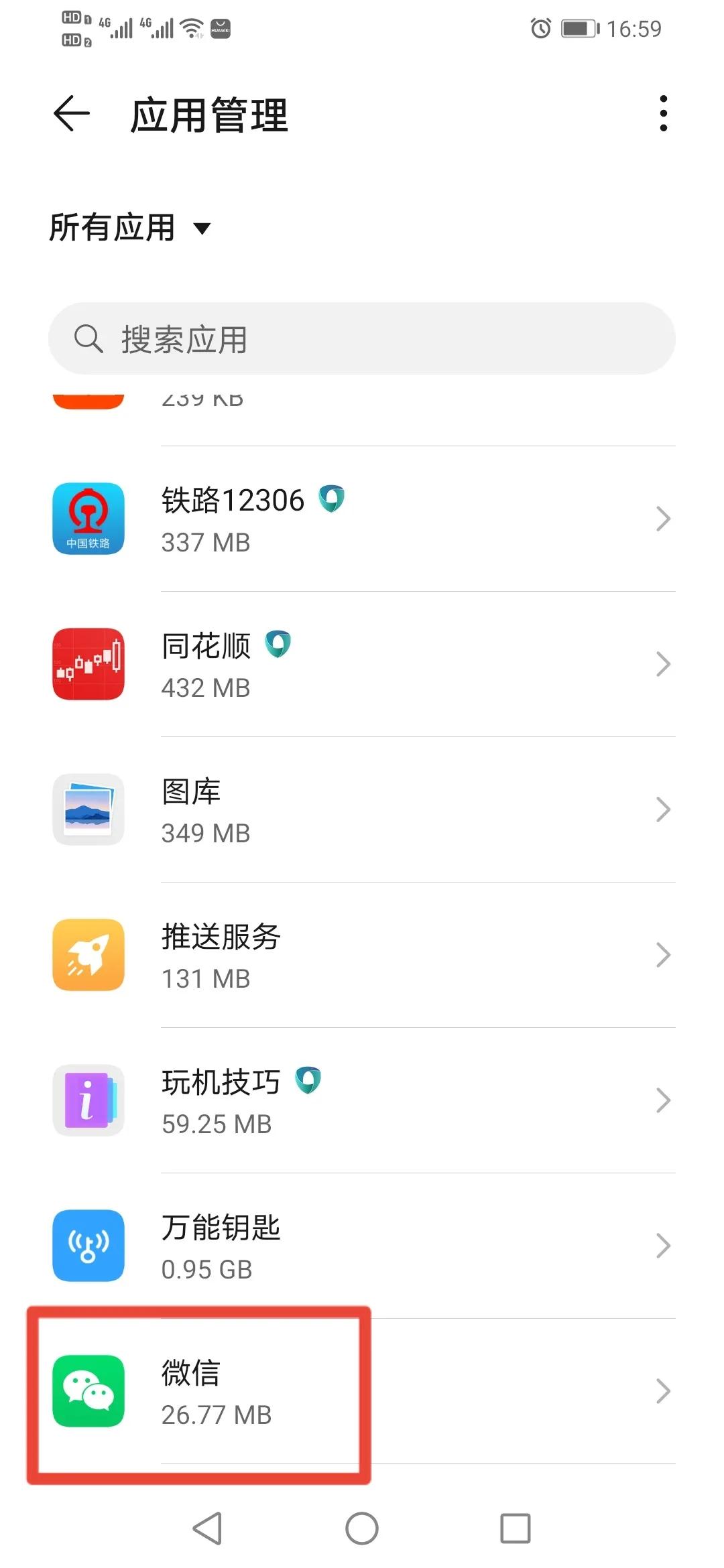
Task: Tap the search magnifier icon in search bar
Action: coord(88,339)
